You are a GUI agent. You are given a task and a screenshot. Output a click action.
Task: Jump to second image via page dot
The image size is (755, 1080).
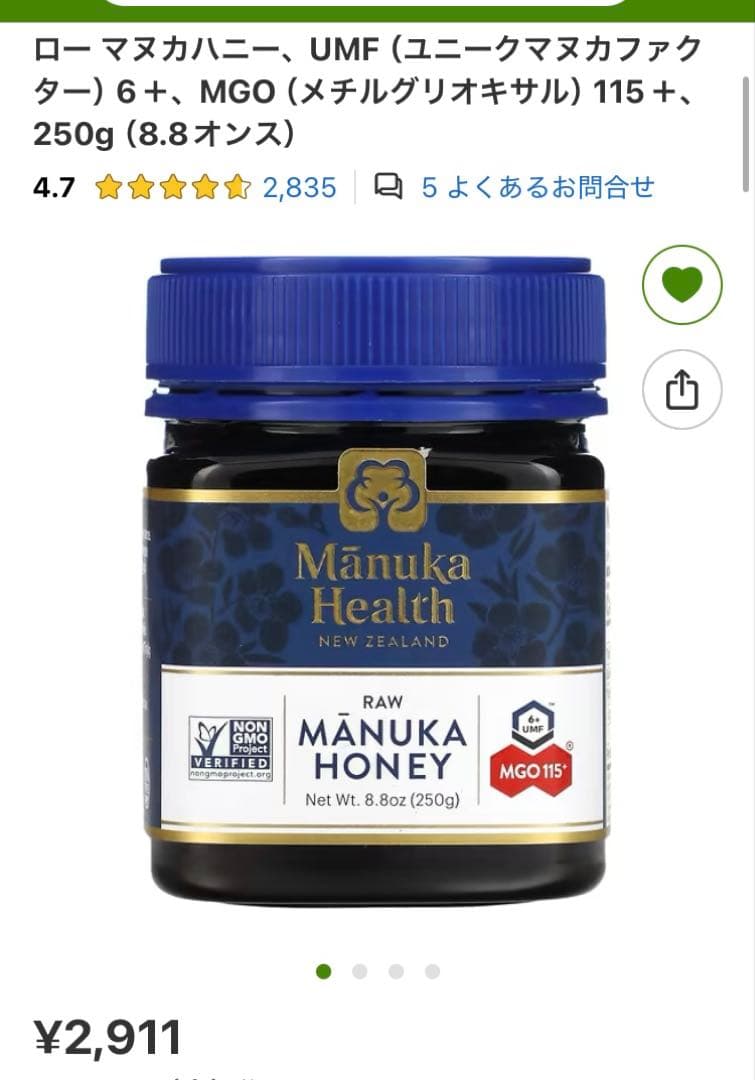tap(360, 971)
